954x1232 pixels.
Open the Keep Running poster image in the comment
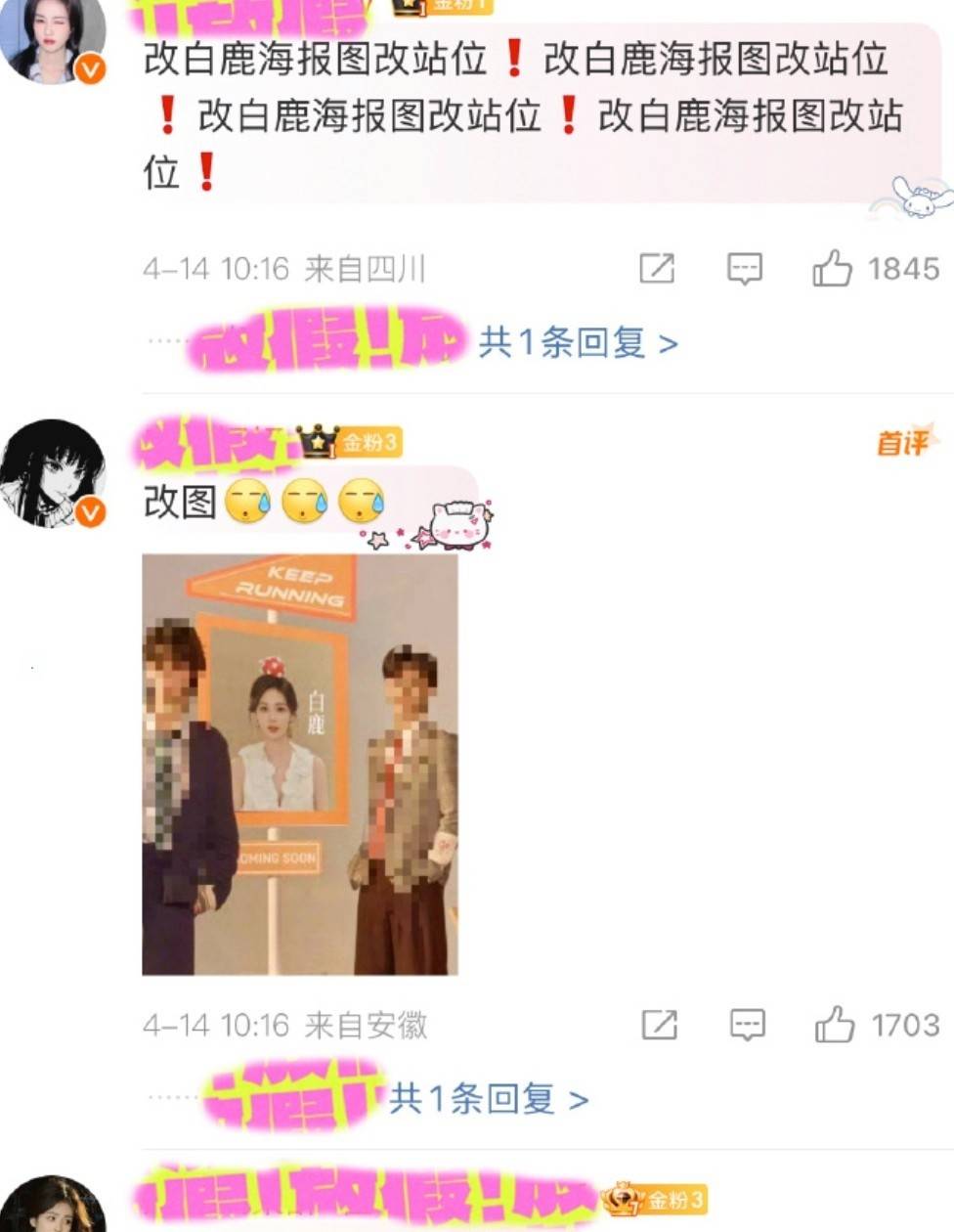(x=300, y=765)
